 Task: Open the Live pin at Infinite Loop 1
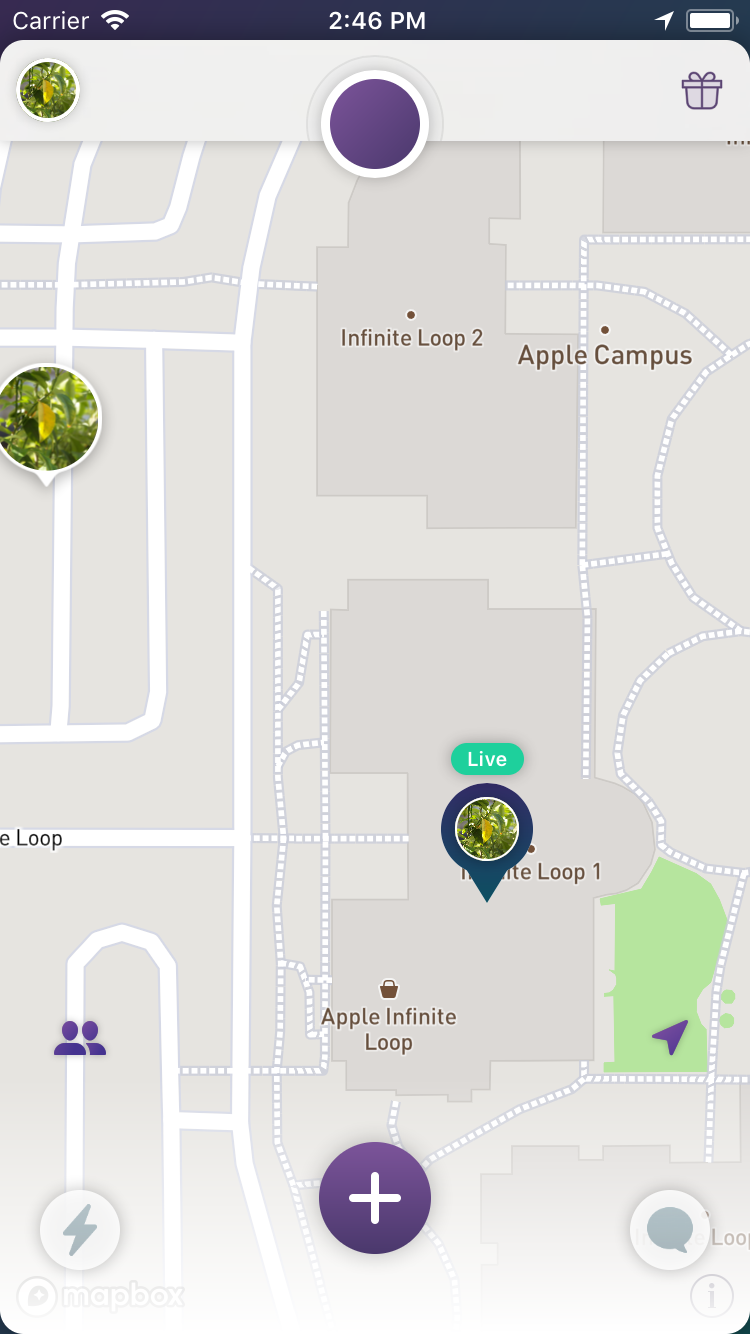click(x=487, y=830)
